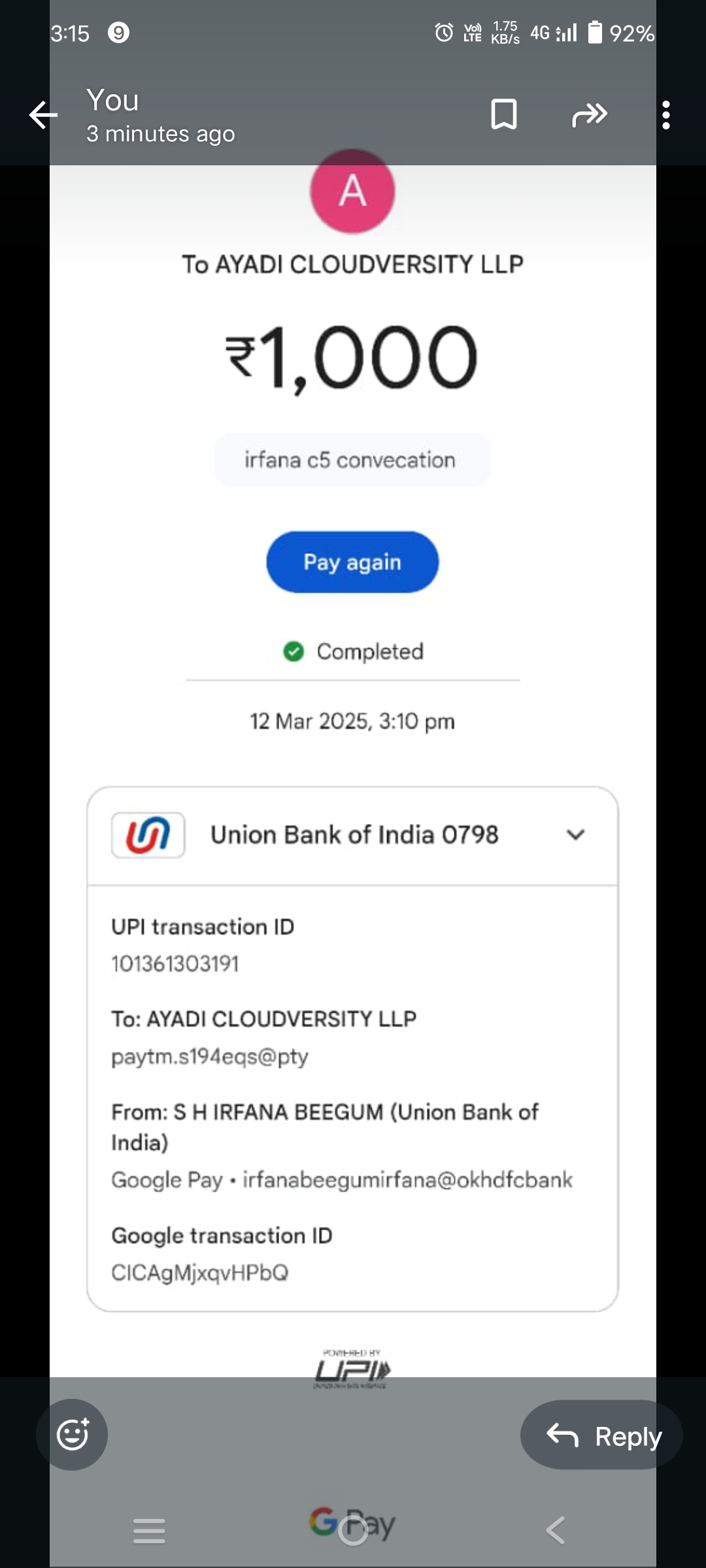The width and height of the screenshot is (706, 1568).
Task: React with the emoji button
Action: point(72,1435)
